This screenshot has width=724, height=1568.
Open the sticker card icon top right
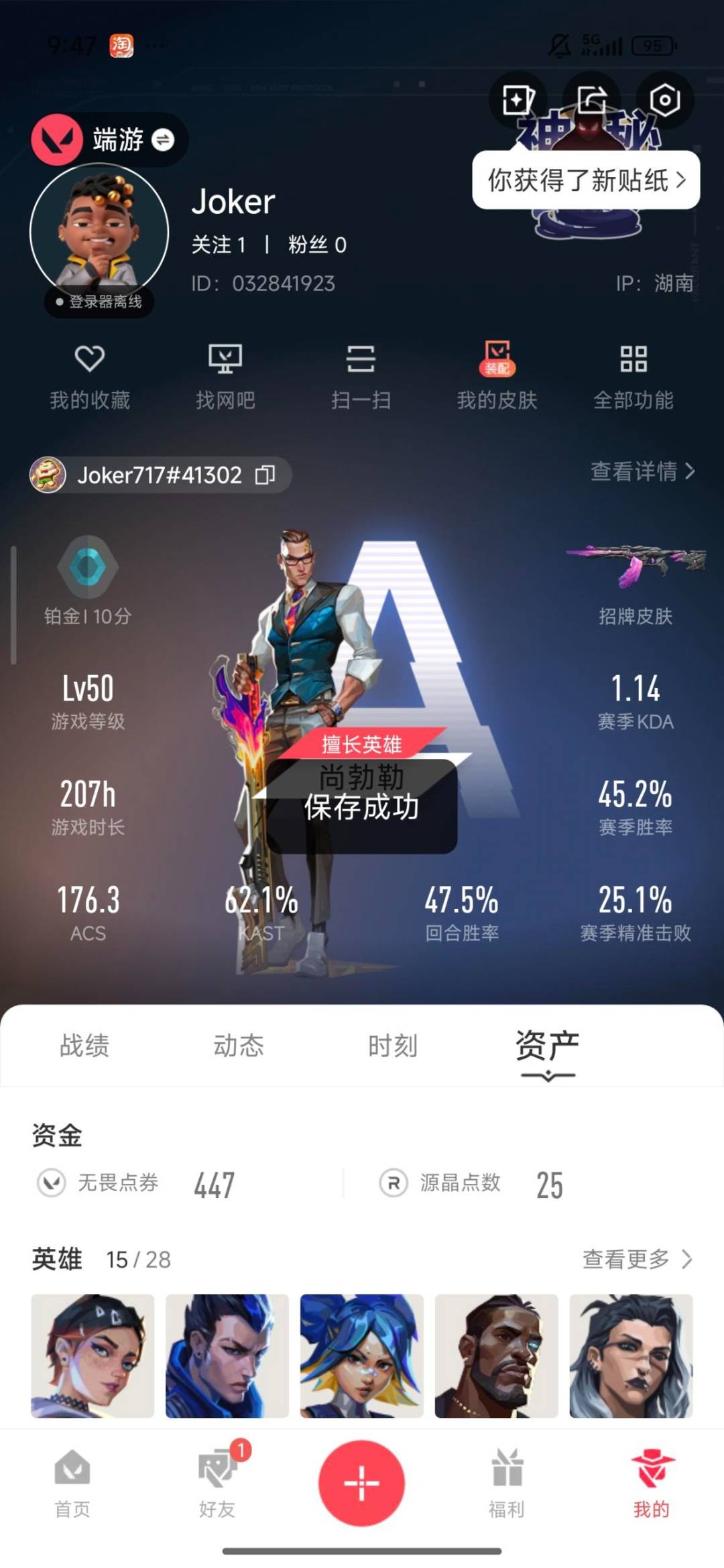pos(517,99)
